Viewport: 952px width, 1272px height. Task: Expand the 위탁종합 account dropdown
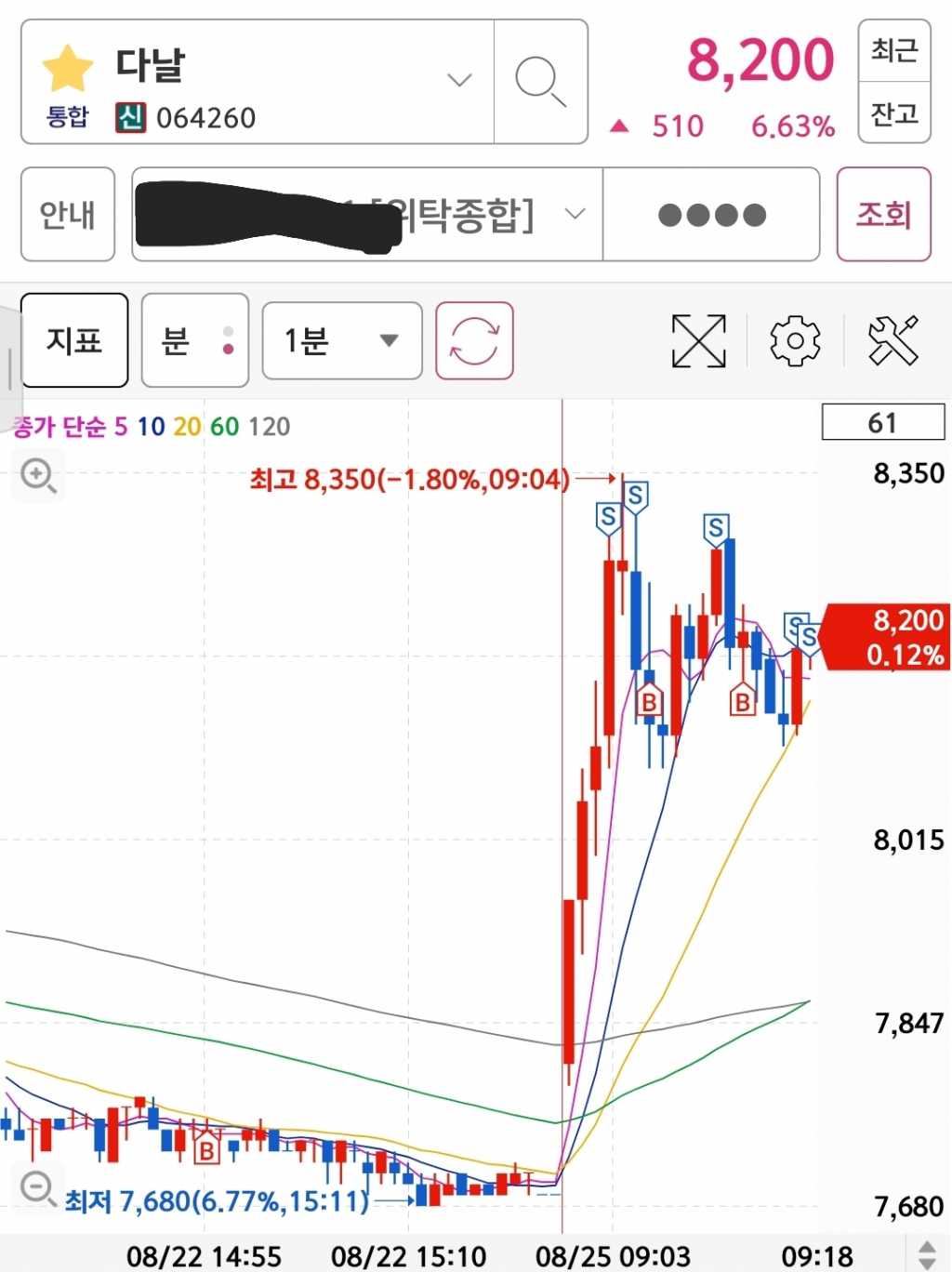[575, 214]
